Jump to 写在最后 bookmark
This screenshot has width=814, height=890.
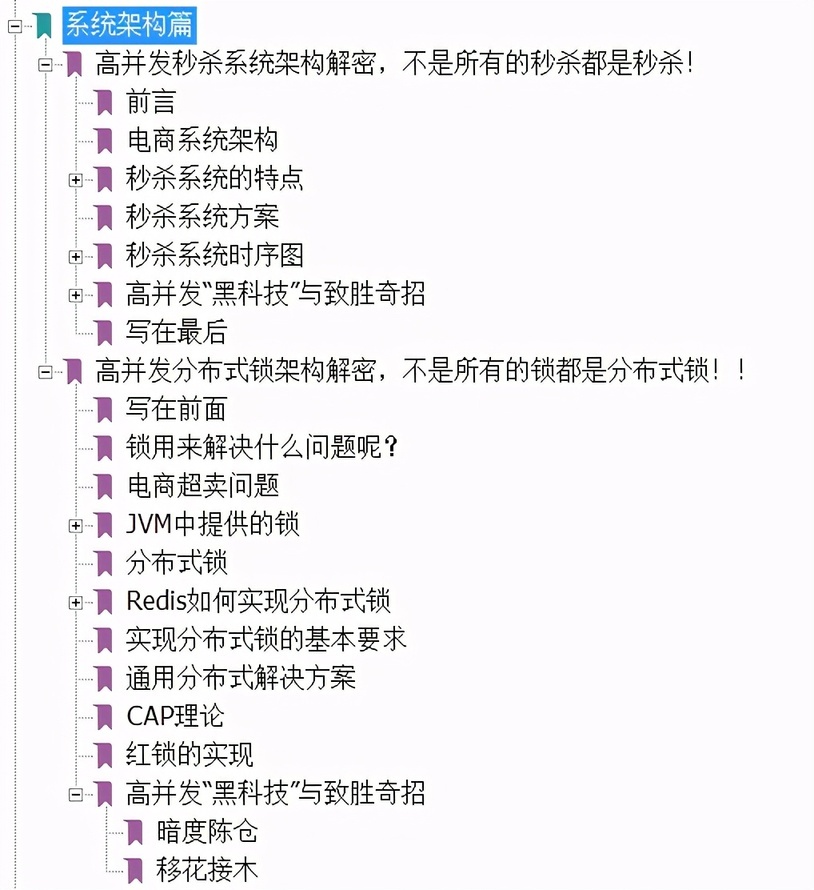tap(176, 332)
